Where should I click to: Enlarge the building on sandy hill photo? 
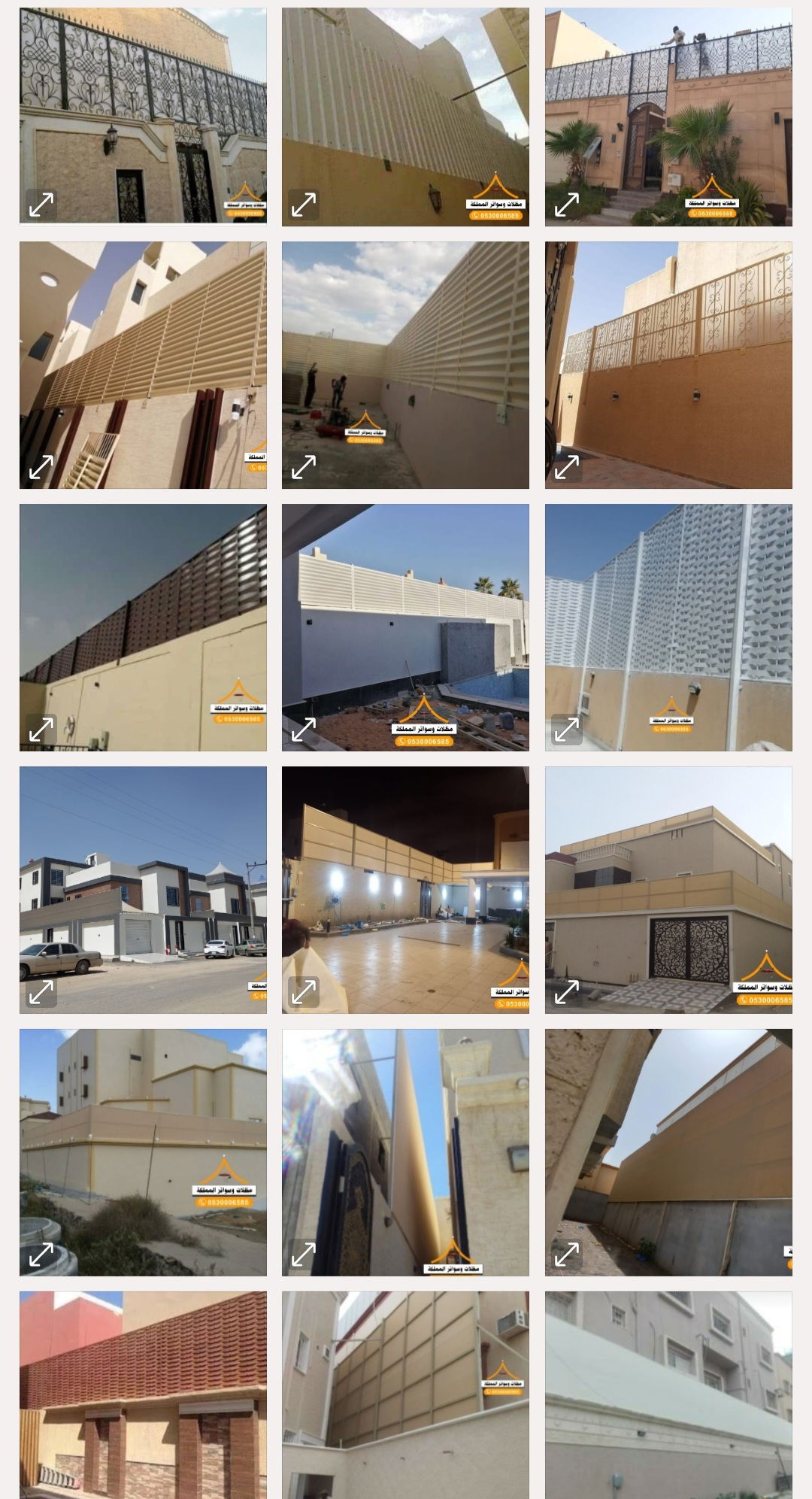coord(143,1152)
